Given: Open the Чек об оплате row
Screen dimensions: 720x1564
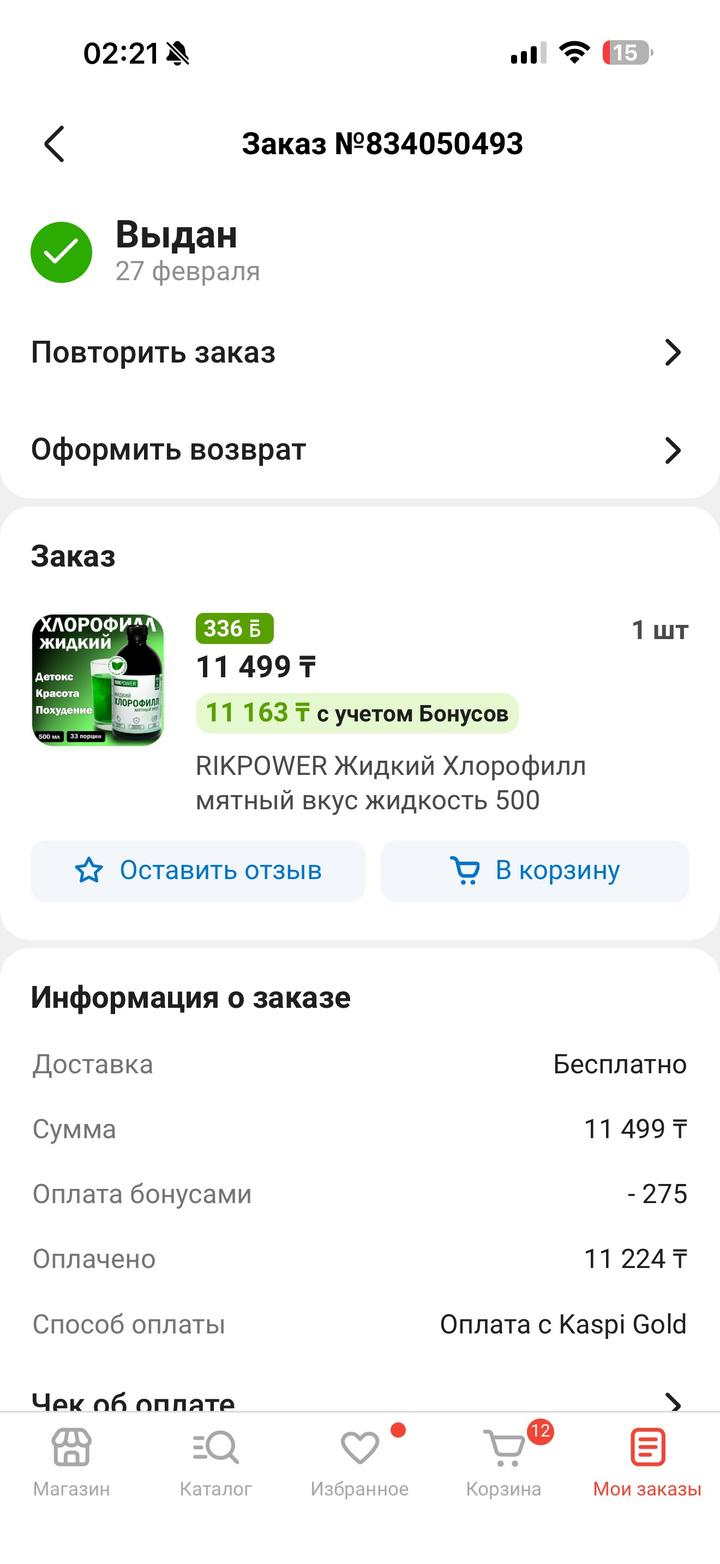Looking at the screenshot, I should 358,1400.
